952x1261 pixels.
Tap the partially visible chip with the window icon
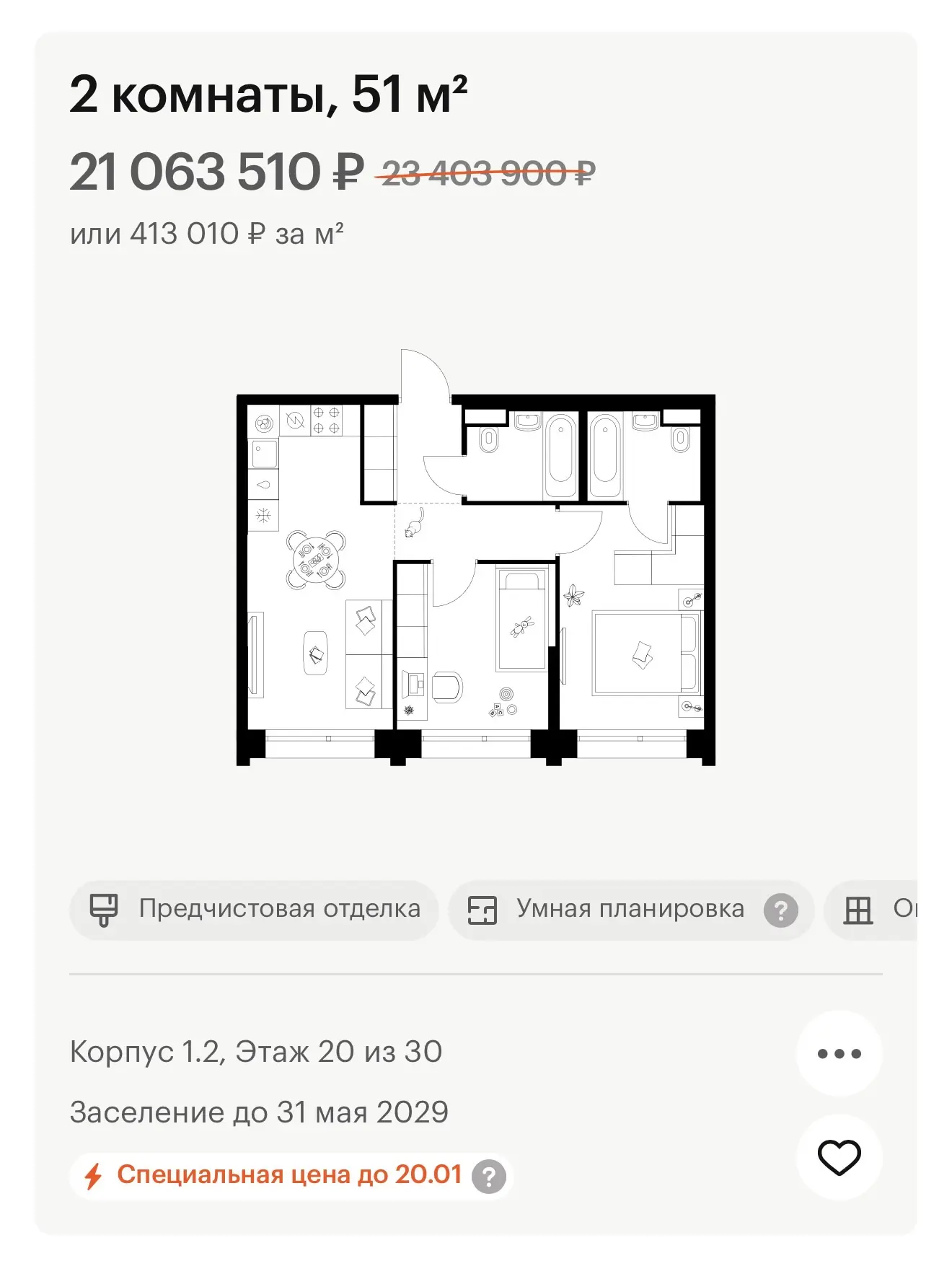coord(871,909)
